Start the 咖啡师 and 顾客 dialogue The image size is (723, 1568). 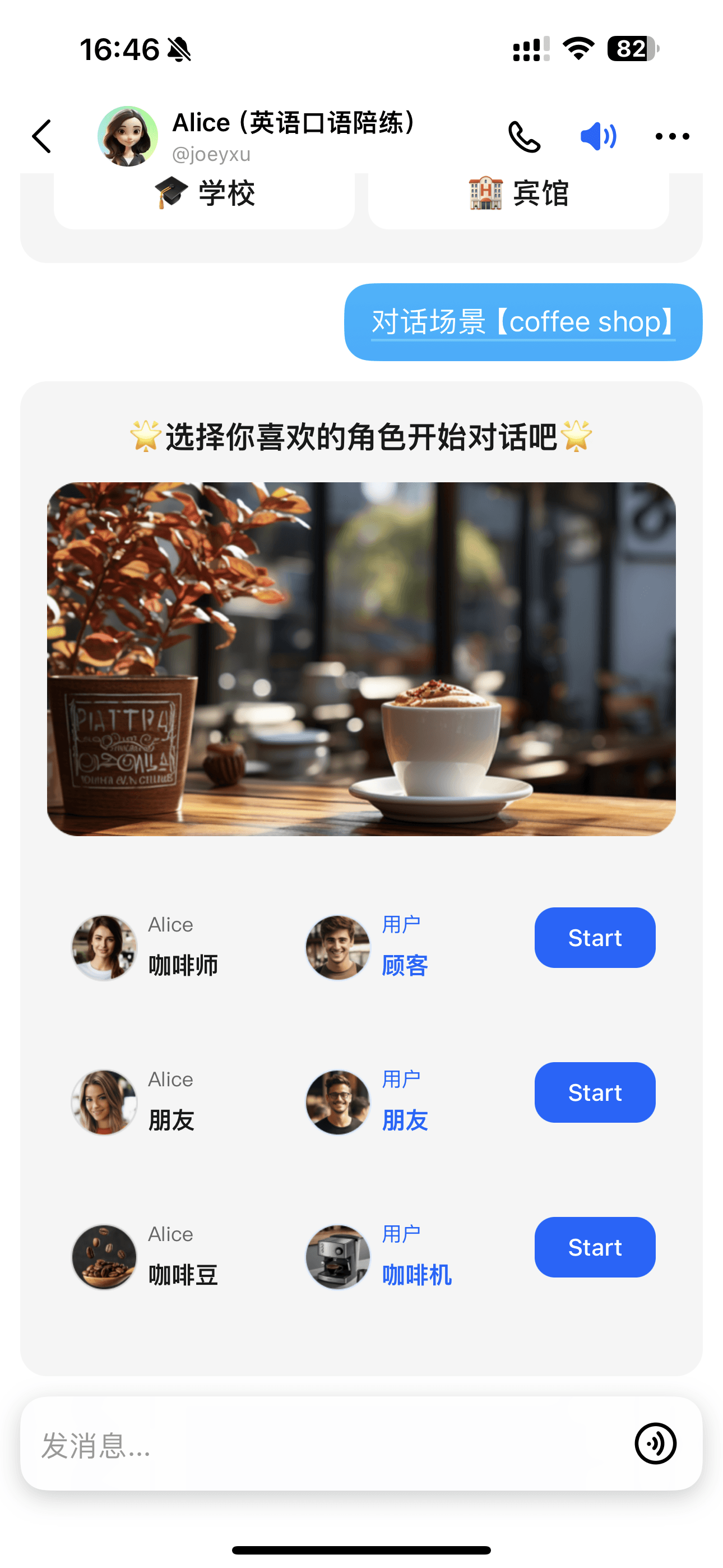coord(595,938)
